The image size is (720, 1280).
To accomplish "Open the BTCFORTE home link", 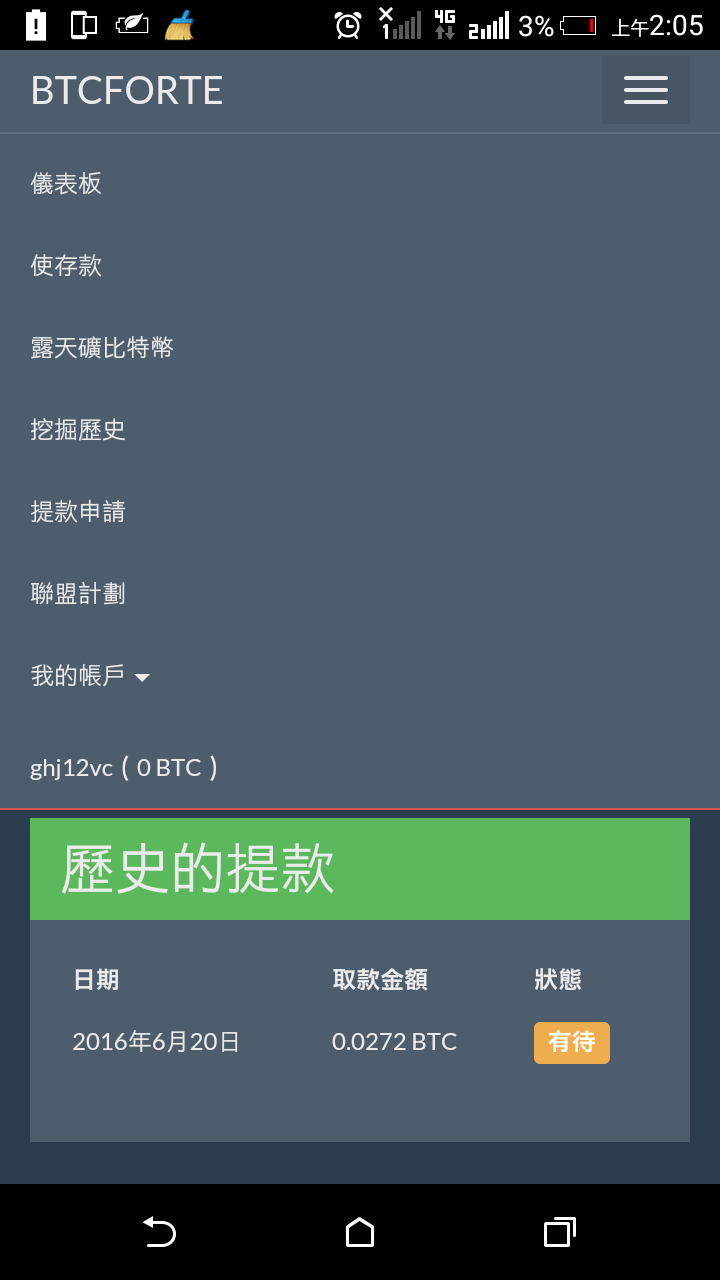I will [x=127, y=91].
